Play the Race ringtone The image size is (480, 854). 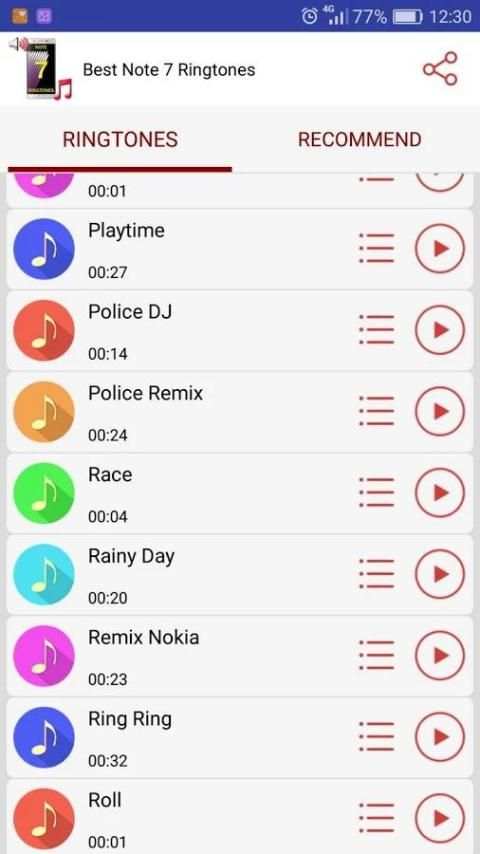tap(440, 493)
